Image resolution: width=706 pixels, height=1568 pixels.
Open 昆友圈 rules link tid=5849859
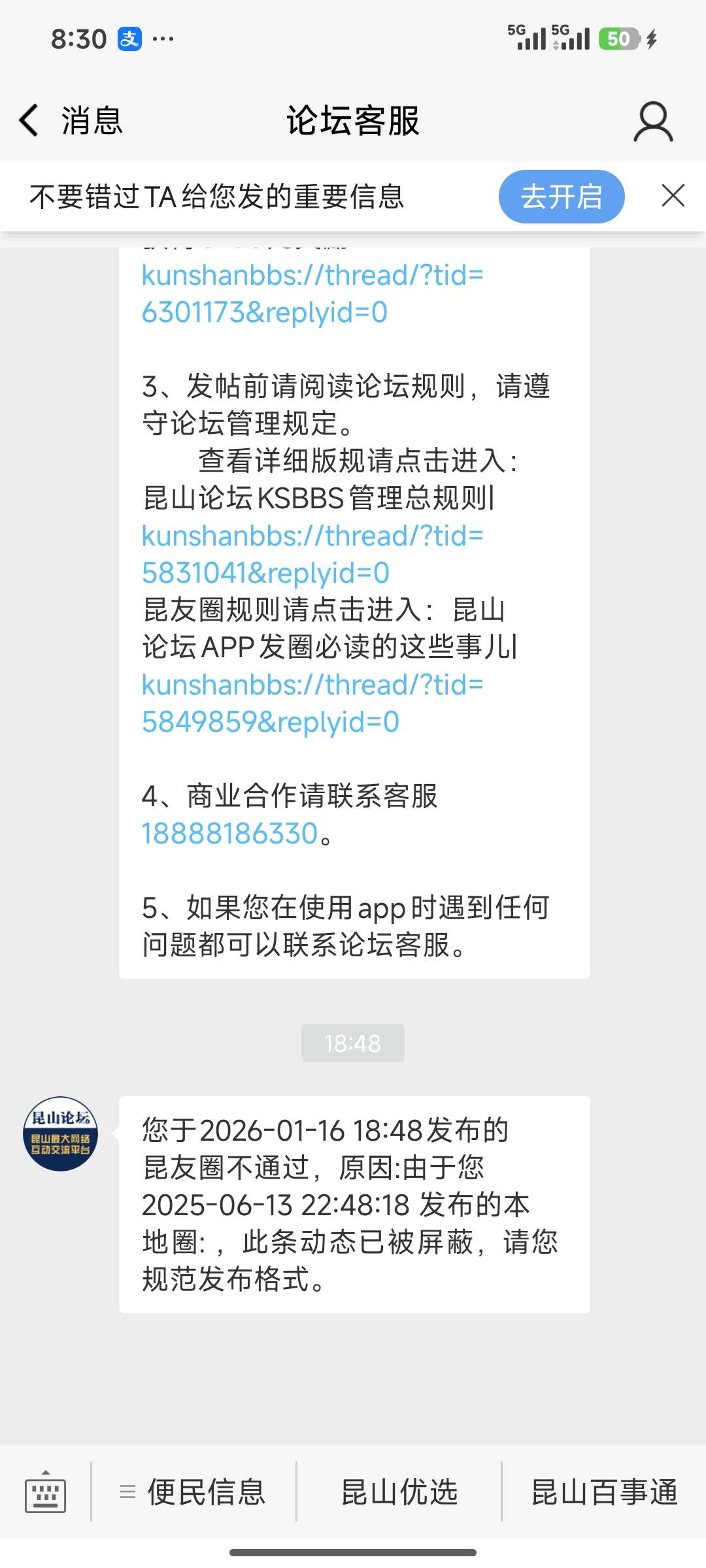coord(312,703)
